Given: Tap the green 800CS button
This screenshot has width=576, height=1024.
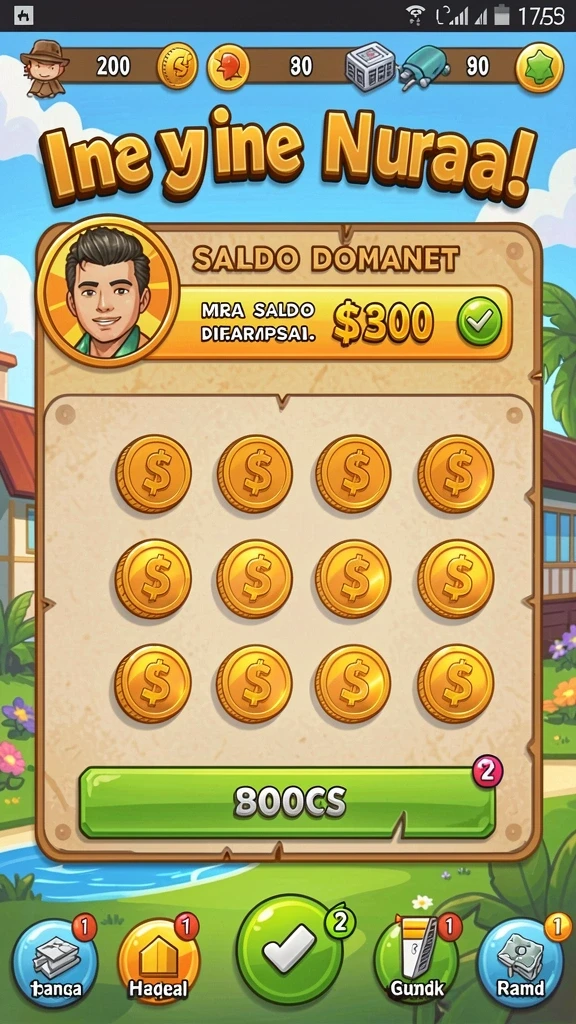Looking at the screenshot, I should pos(287,803).
